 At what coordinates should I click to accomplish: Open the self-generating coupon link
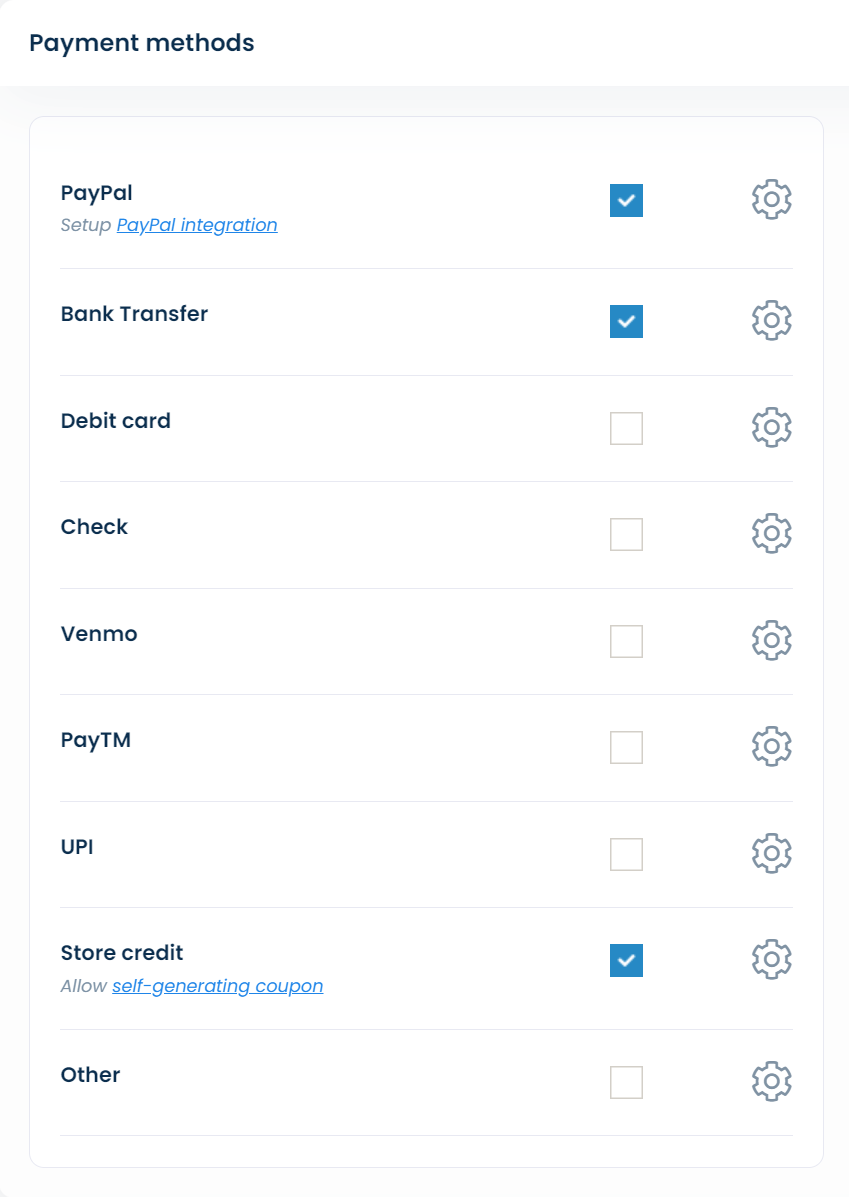(217, 986)
